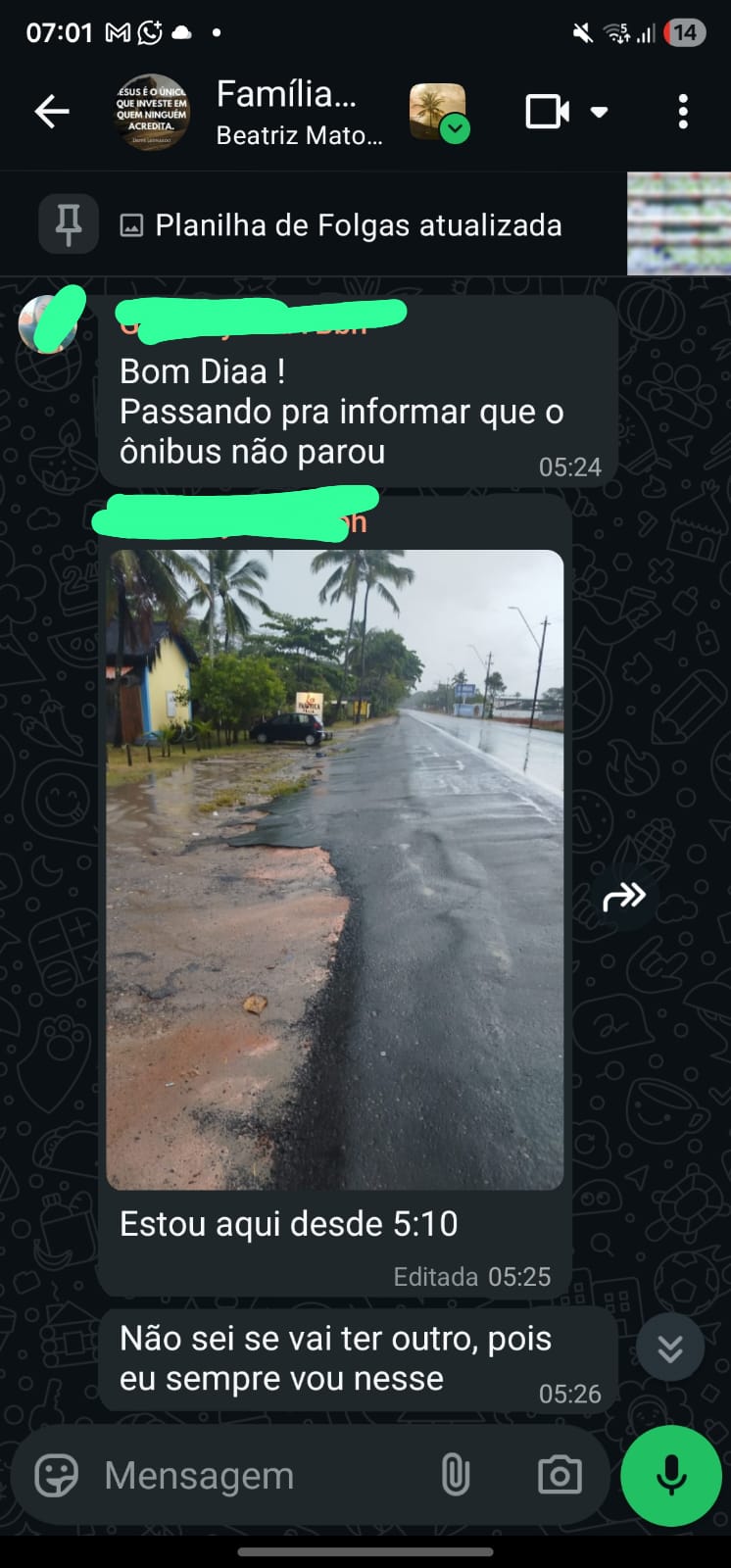The height and width of the screenshot is (1568, 731).
Task: Attach a file with the paperclip
Action: tap(456, 1475)
